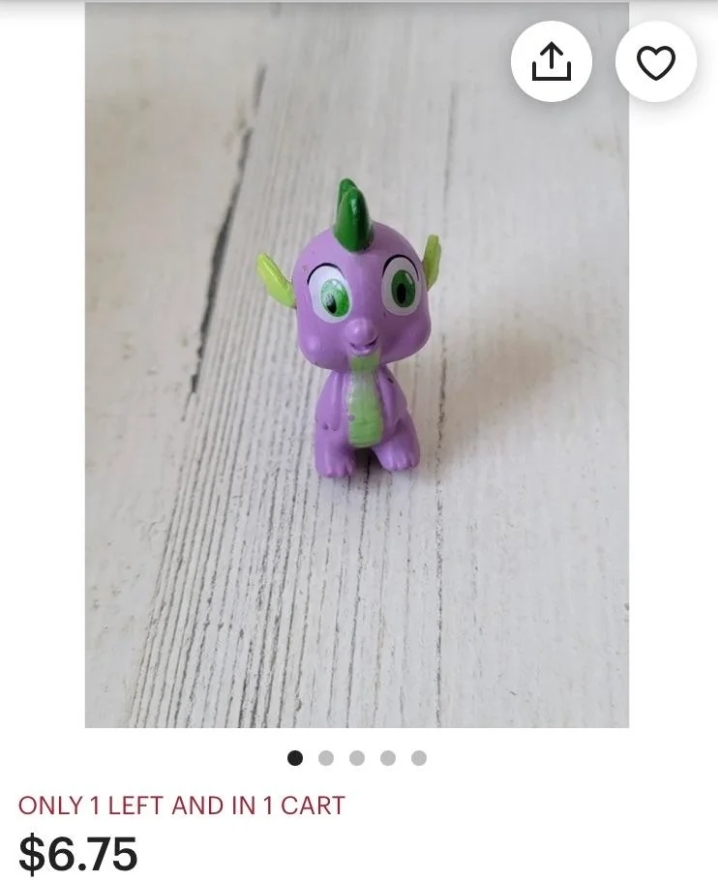The width and height of the screenshot is (718, 896).
Task: Jump to the second photo dot
Action: (326, 758)
